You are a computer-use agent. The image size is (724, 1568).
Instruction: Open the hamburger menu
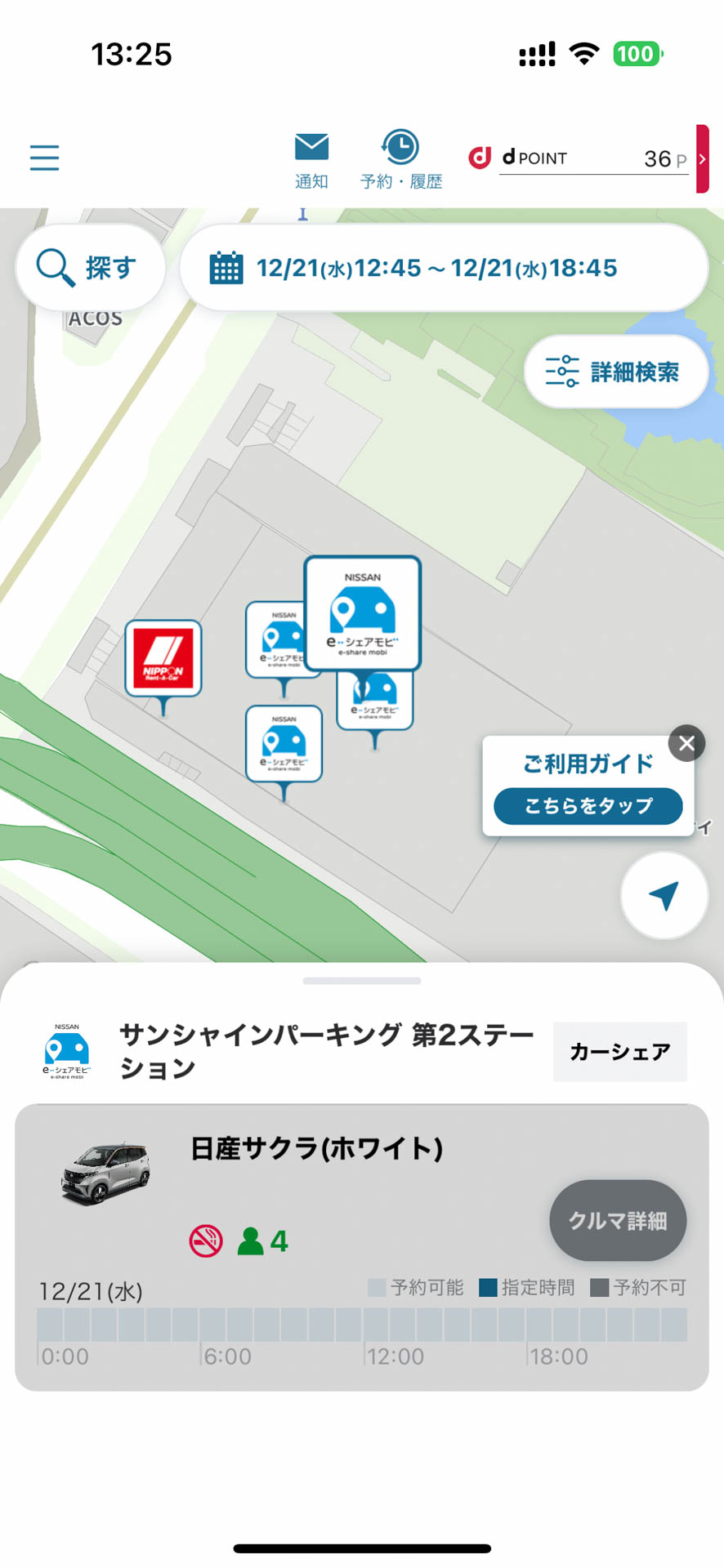(44, 158)
